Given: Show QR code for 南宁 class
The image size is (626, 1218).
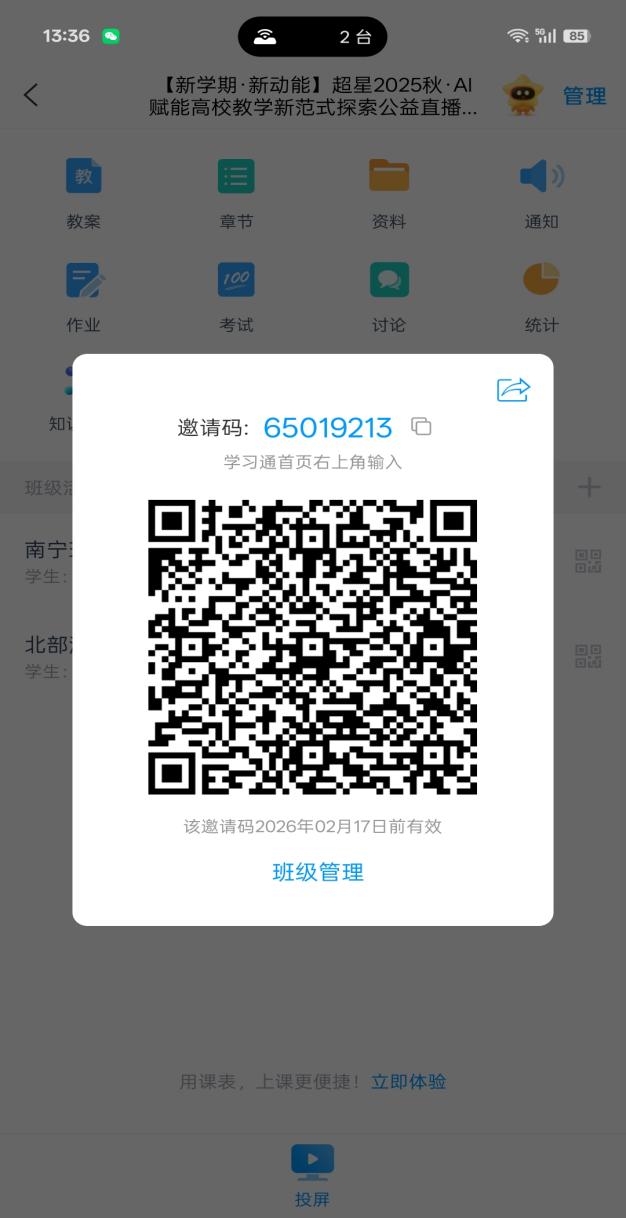Looking at the screenshot, I should pyautogui.click(x=588, y=561).
